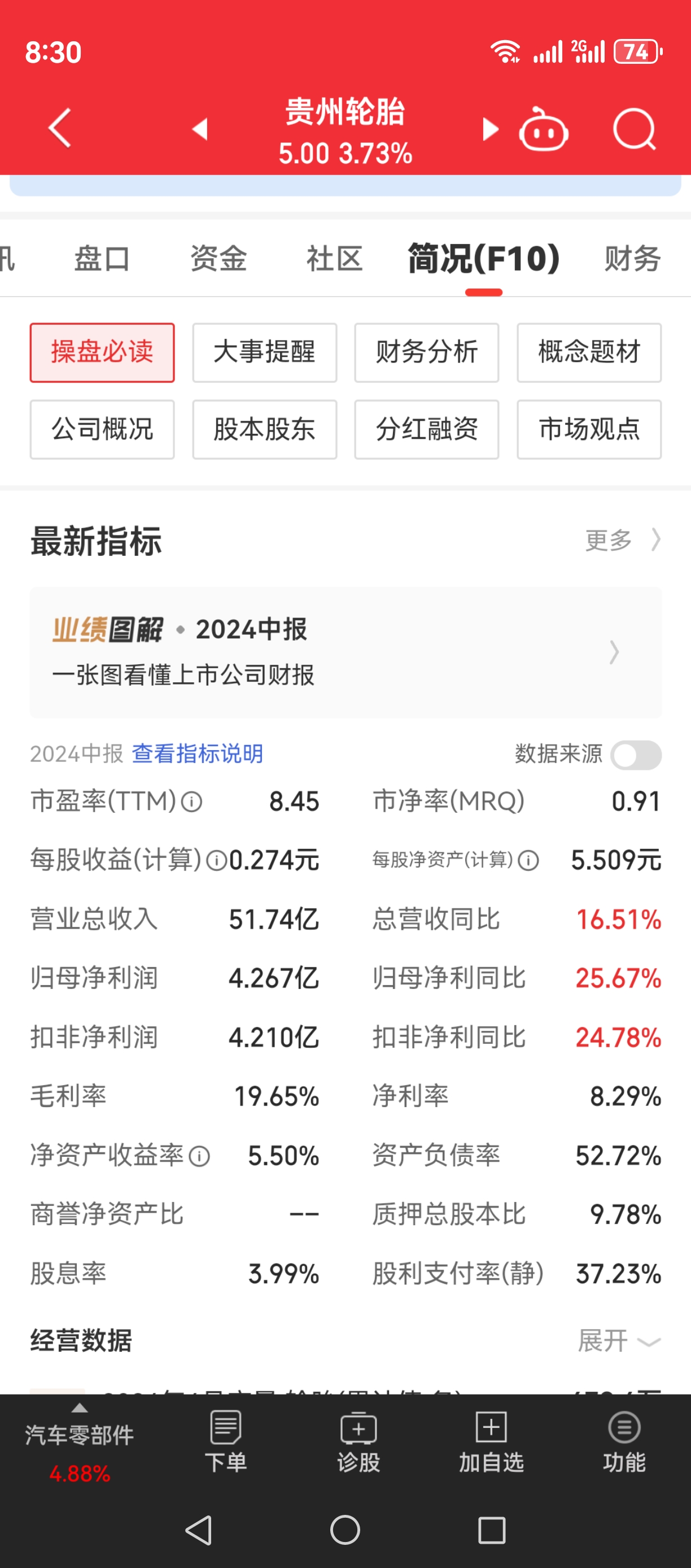Switch to the 盘口 tab
691x1568 pixels.
(102, 259)
